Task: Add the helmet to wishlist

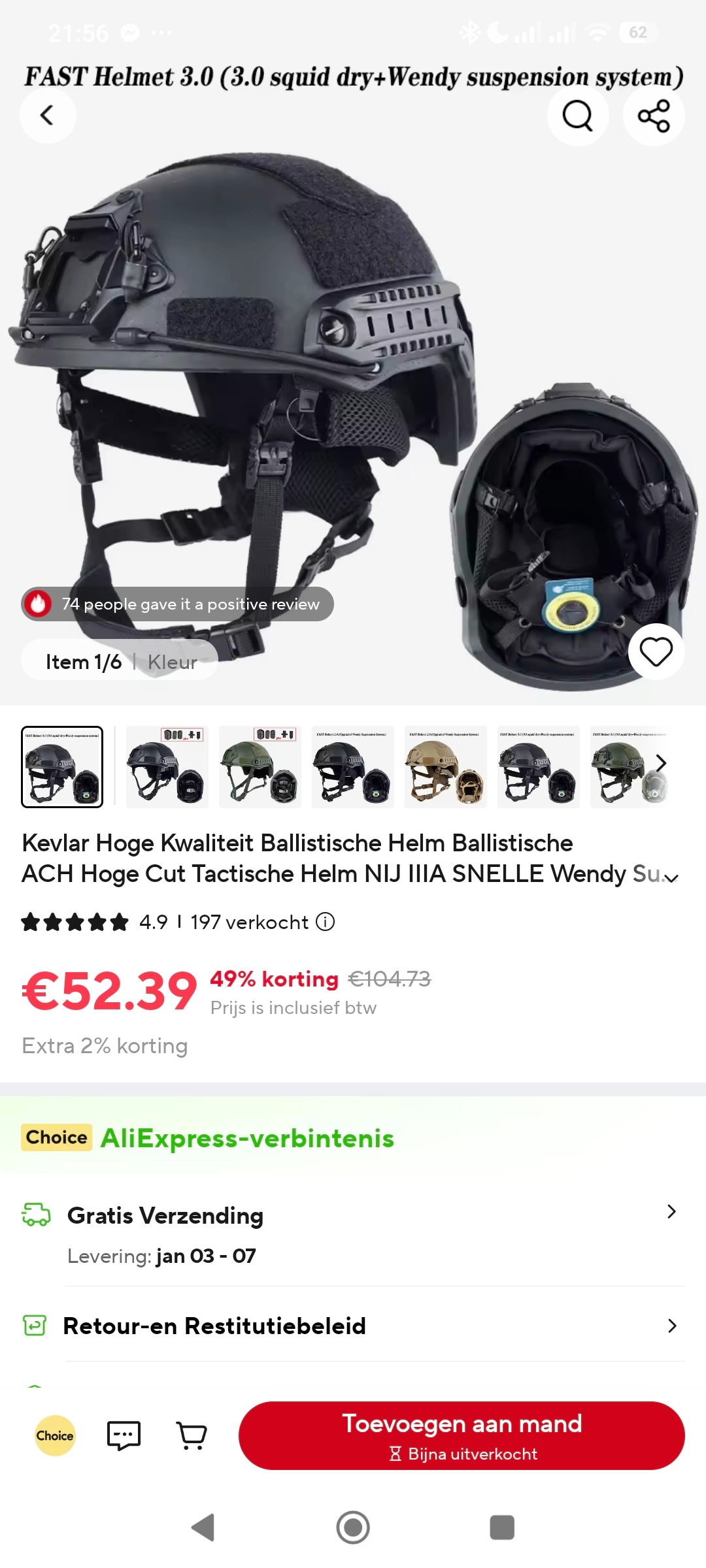Action: (x=656, y=651)
